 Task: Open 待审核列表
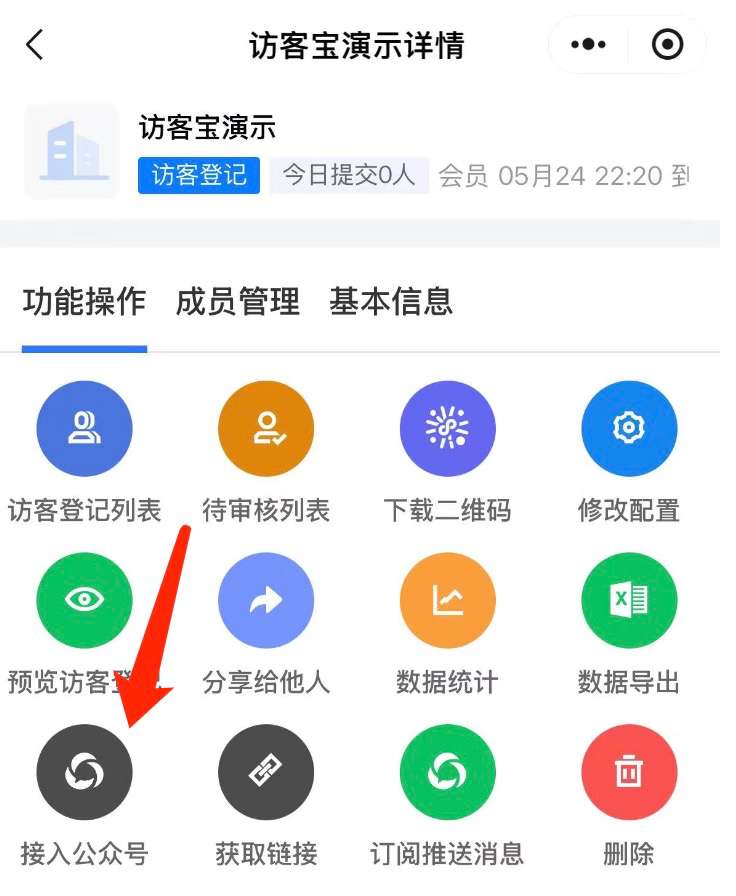(x=266, y=429)
